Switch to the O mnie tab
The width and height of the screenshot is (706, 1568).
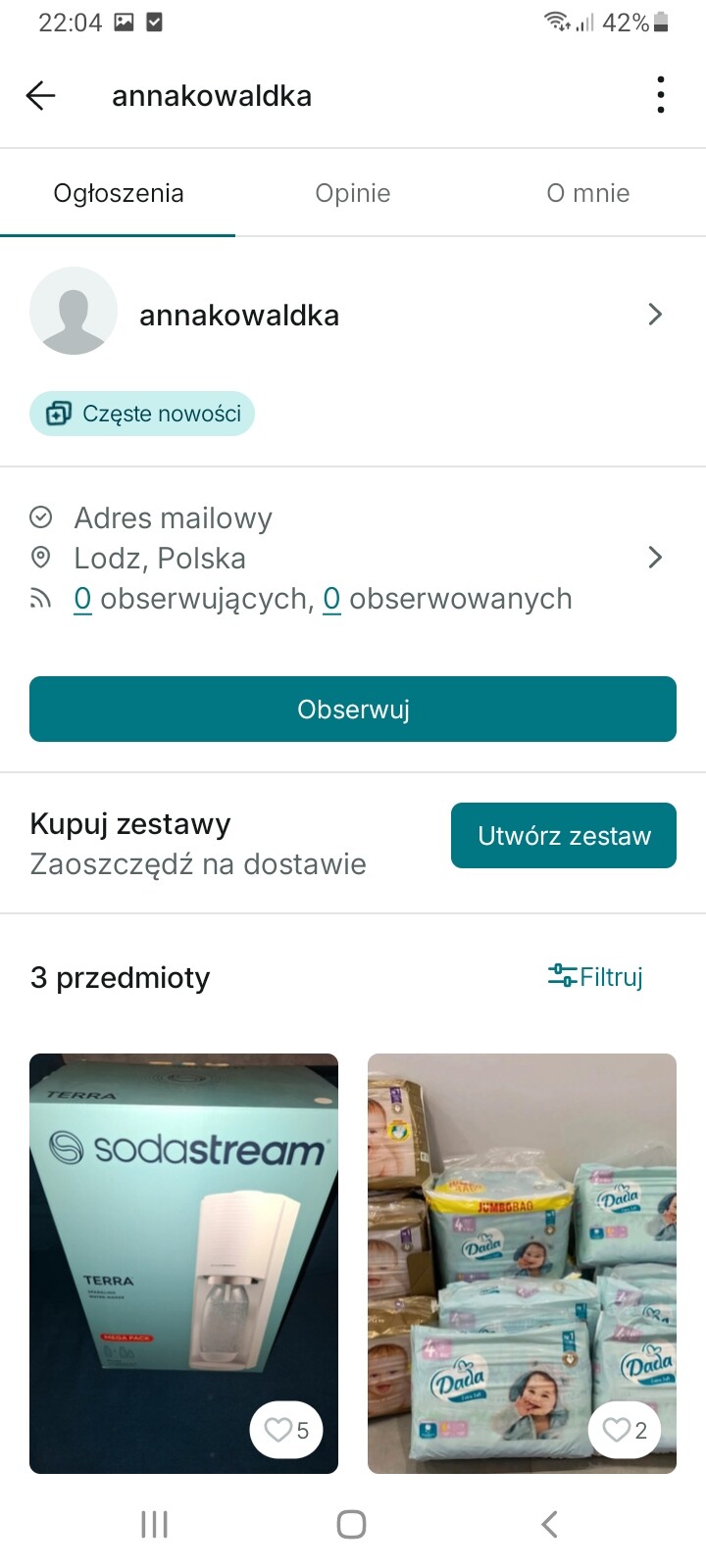(587, 193)
